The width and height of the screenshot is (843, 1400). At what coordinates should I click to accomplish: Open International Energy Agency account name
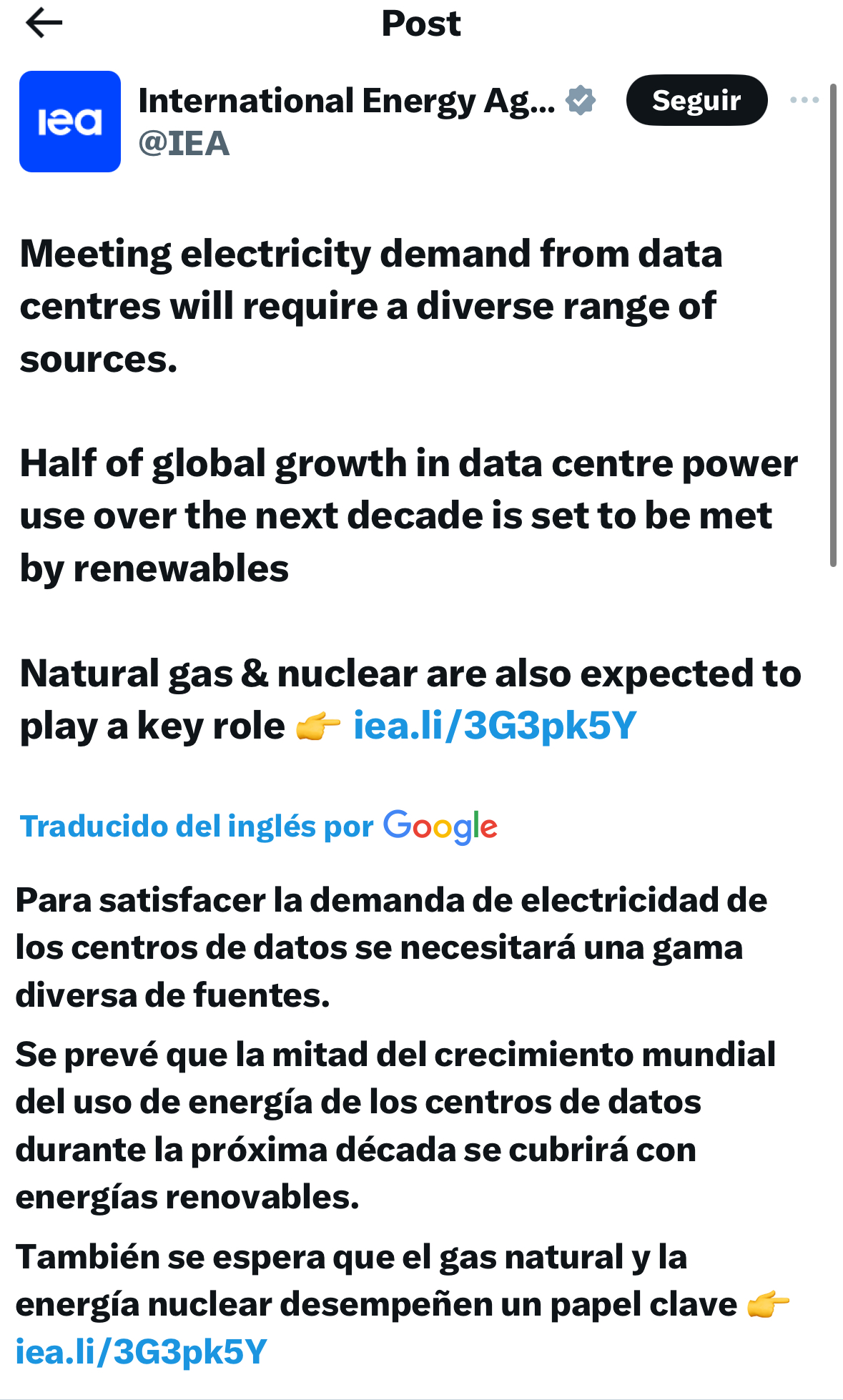coord(347,100)
